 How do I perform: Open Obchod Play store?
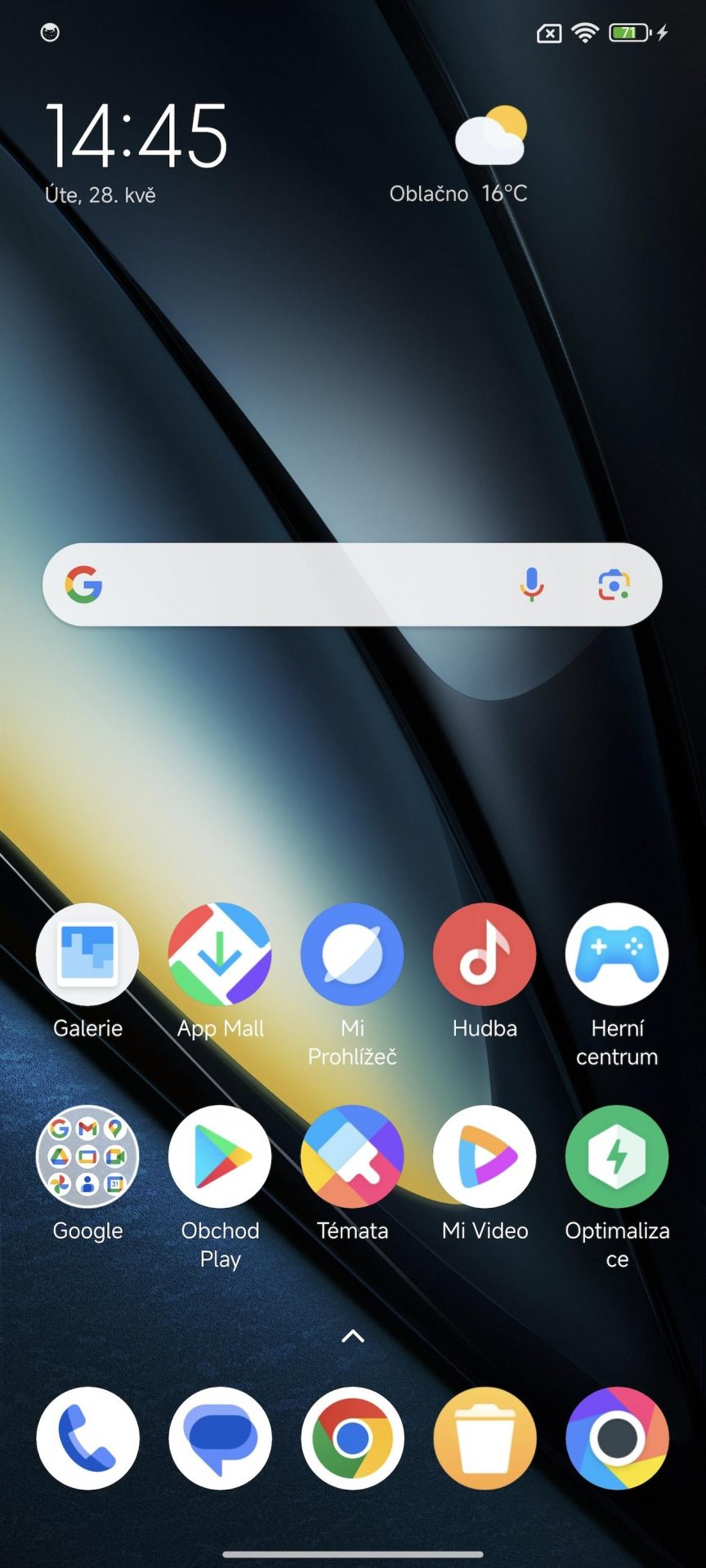point(220,1156)
